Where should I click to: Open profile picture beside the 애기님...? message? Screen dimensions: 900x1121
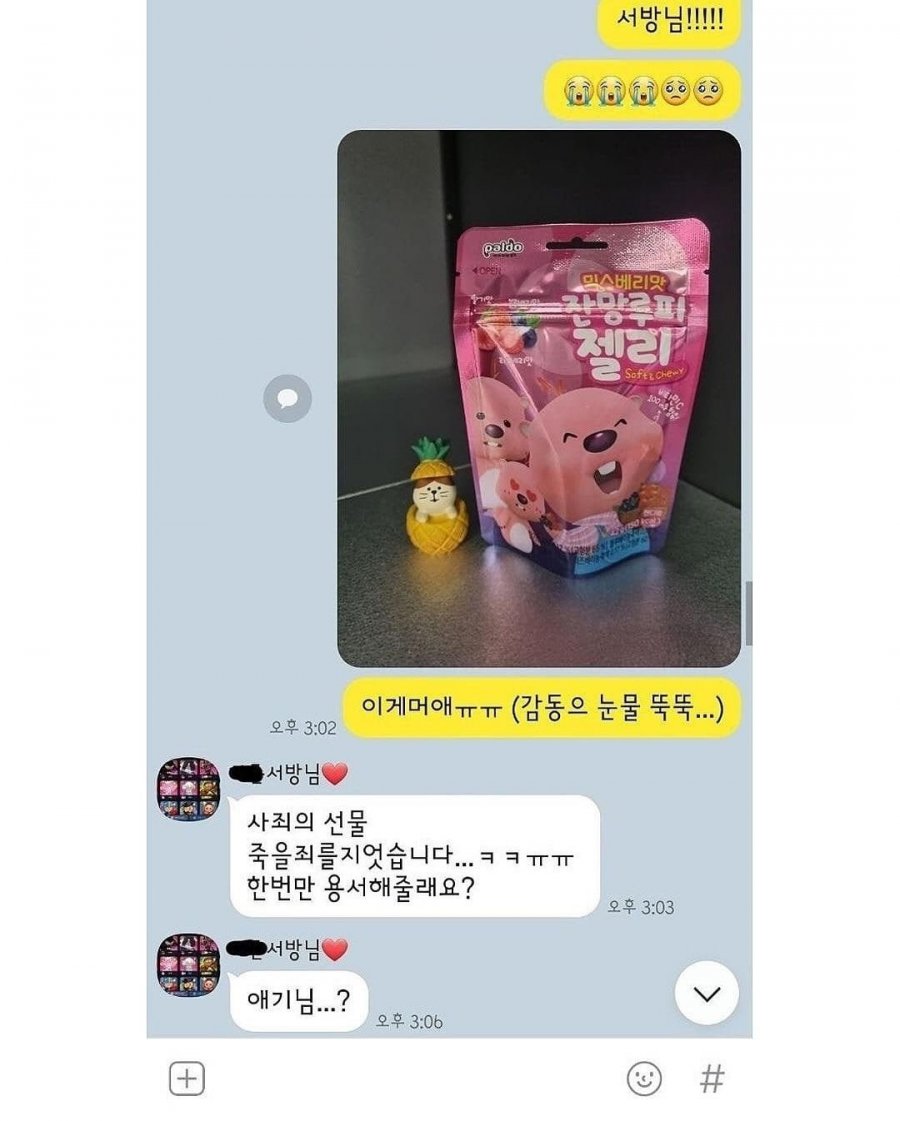pos(188,965)
